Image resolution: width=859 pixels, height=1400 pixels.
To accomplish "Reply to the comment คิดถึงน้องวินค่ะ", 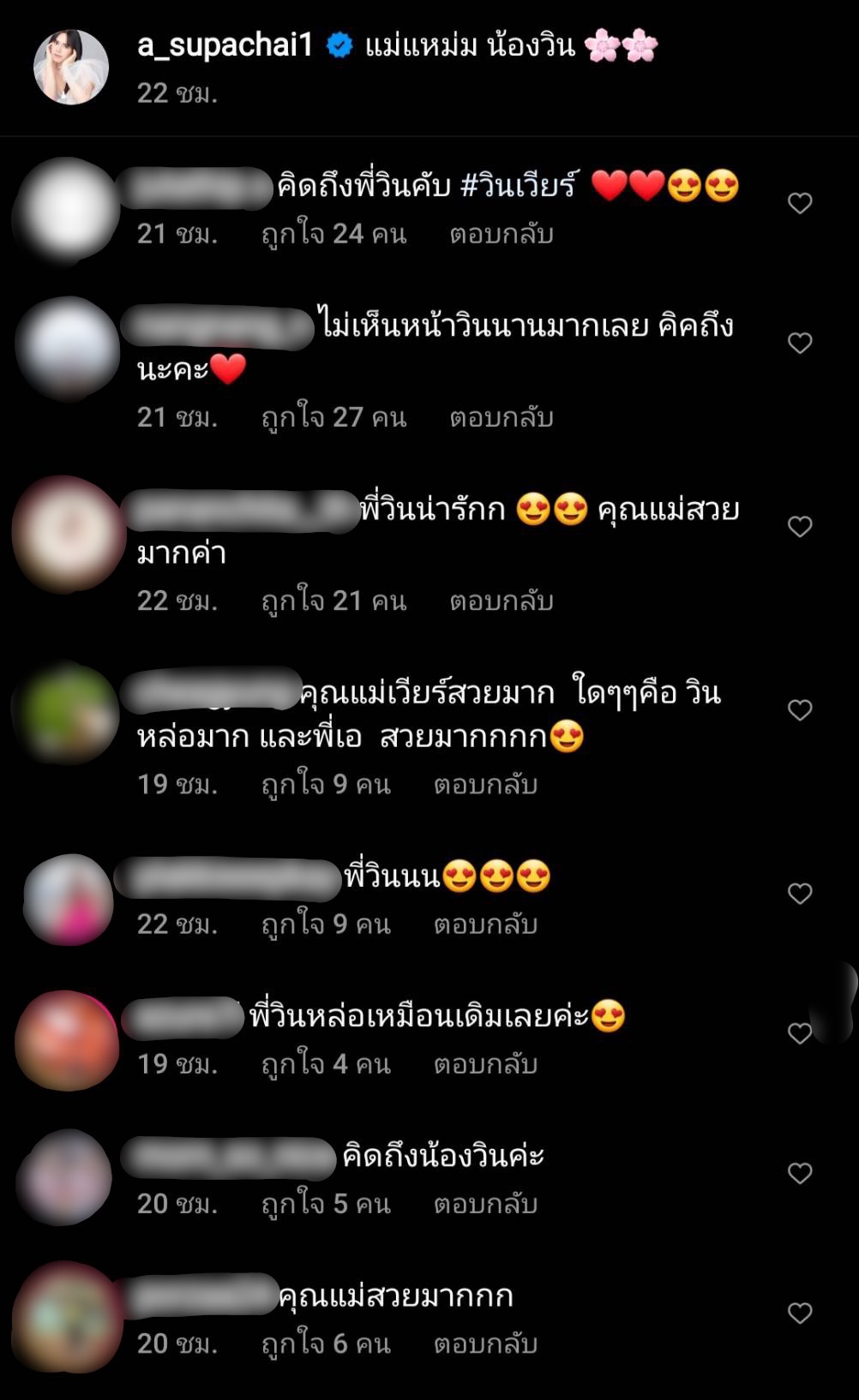I will (484, 1204).
